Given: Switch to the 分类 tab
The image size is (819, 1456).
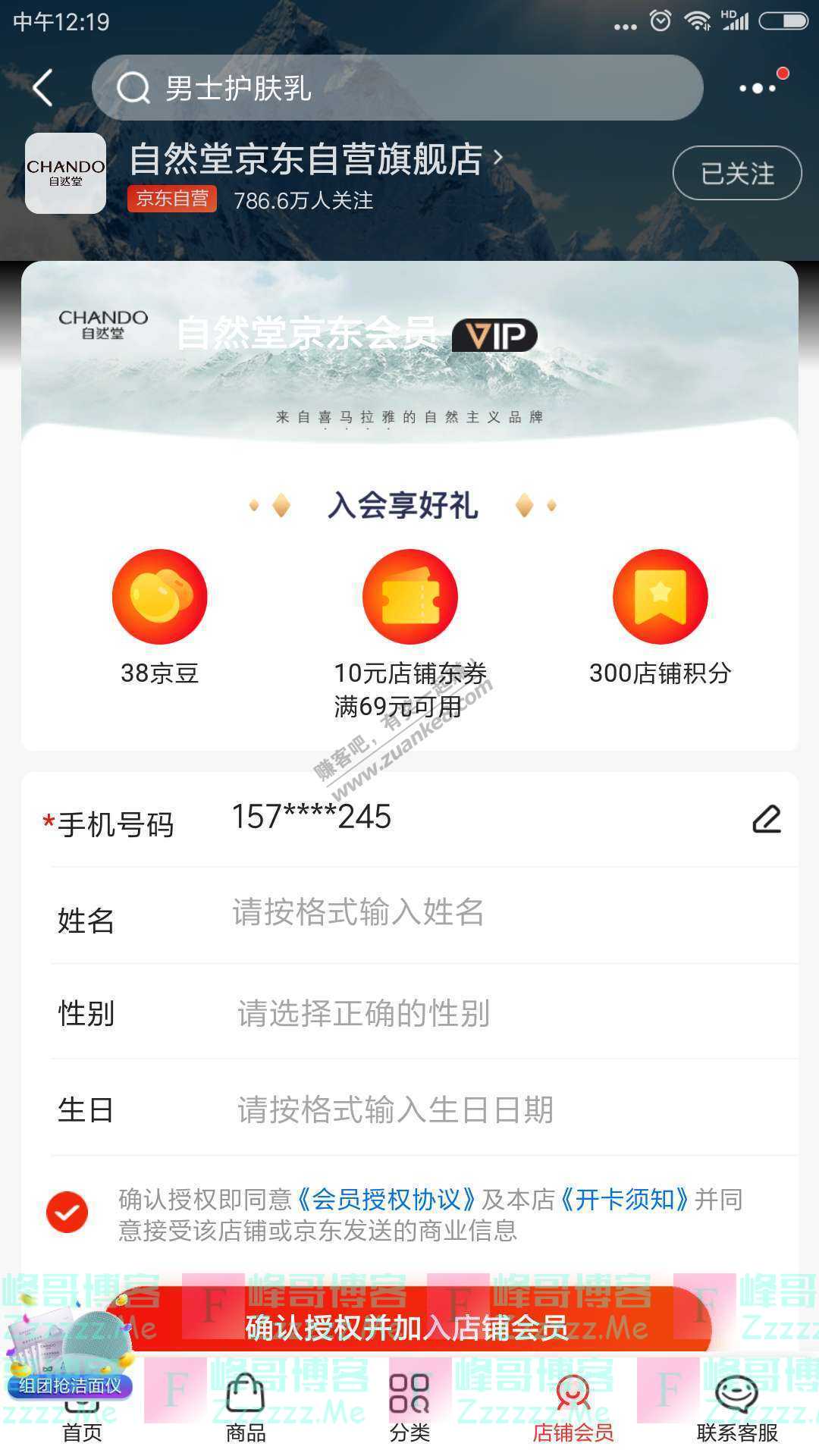Looking at the screenshot, I should pyautogui.click(x=409, y=1410).
